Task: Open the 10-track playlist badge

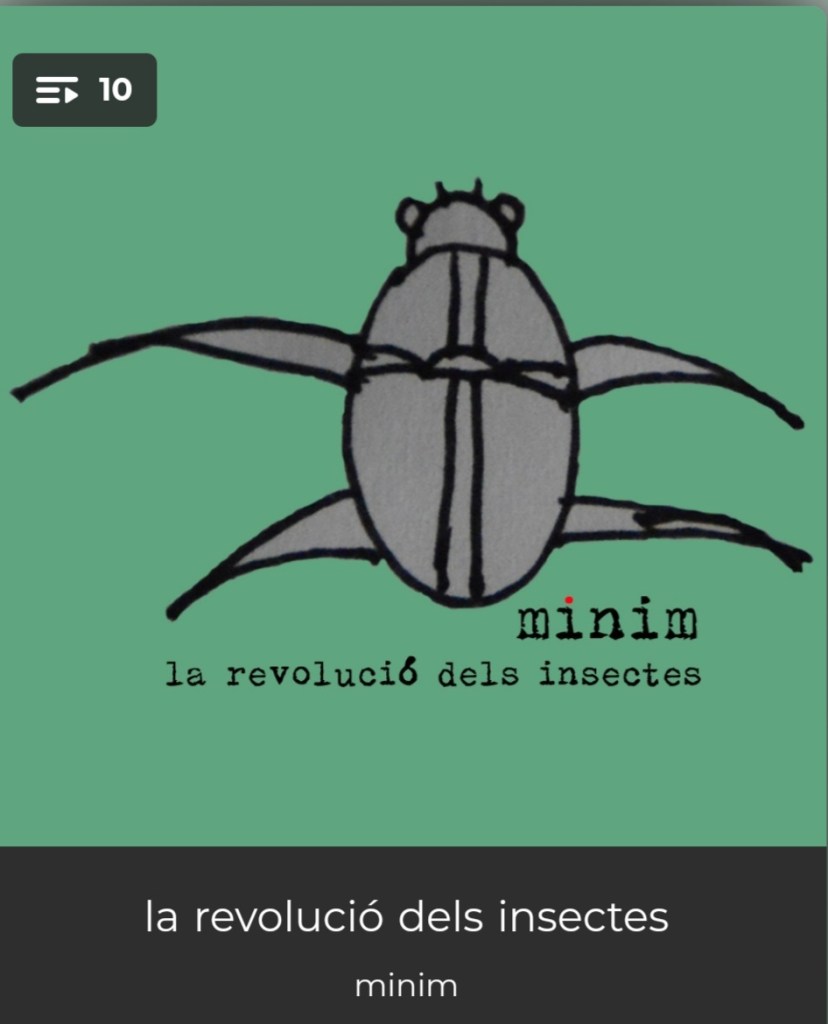Action: click(x=84, y=90)
